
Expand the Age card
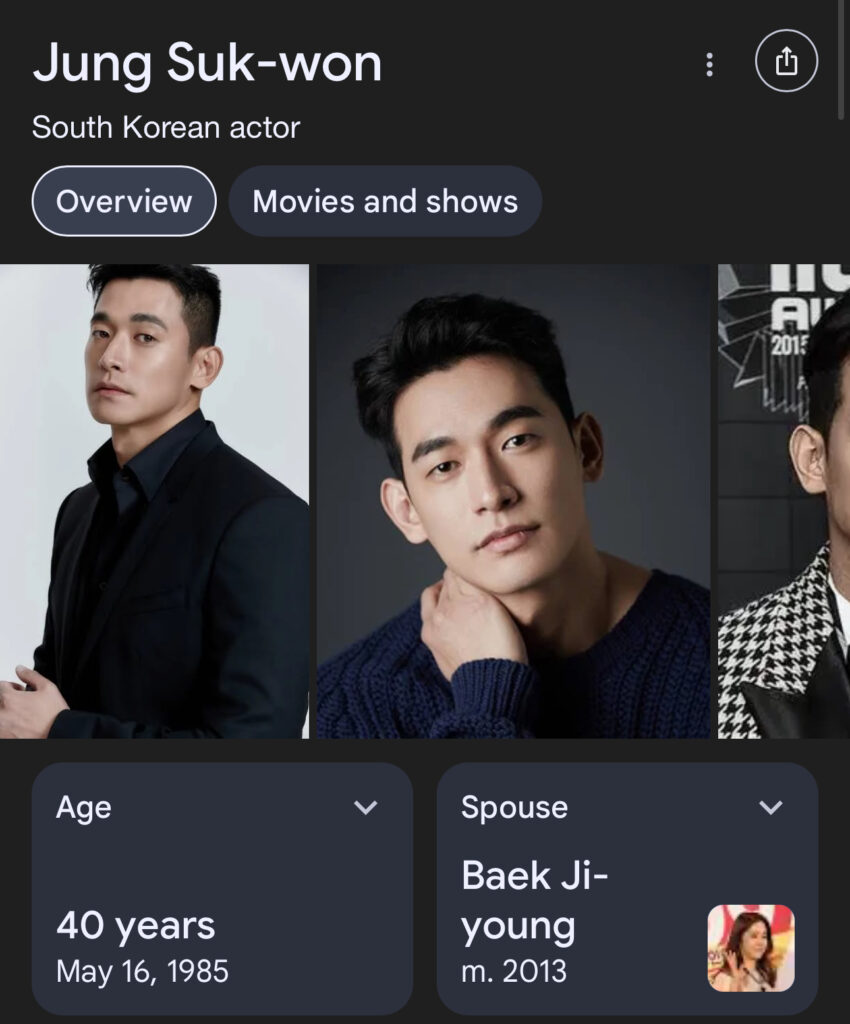click(366, 807)
